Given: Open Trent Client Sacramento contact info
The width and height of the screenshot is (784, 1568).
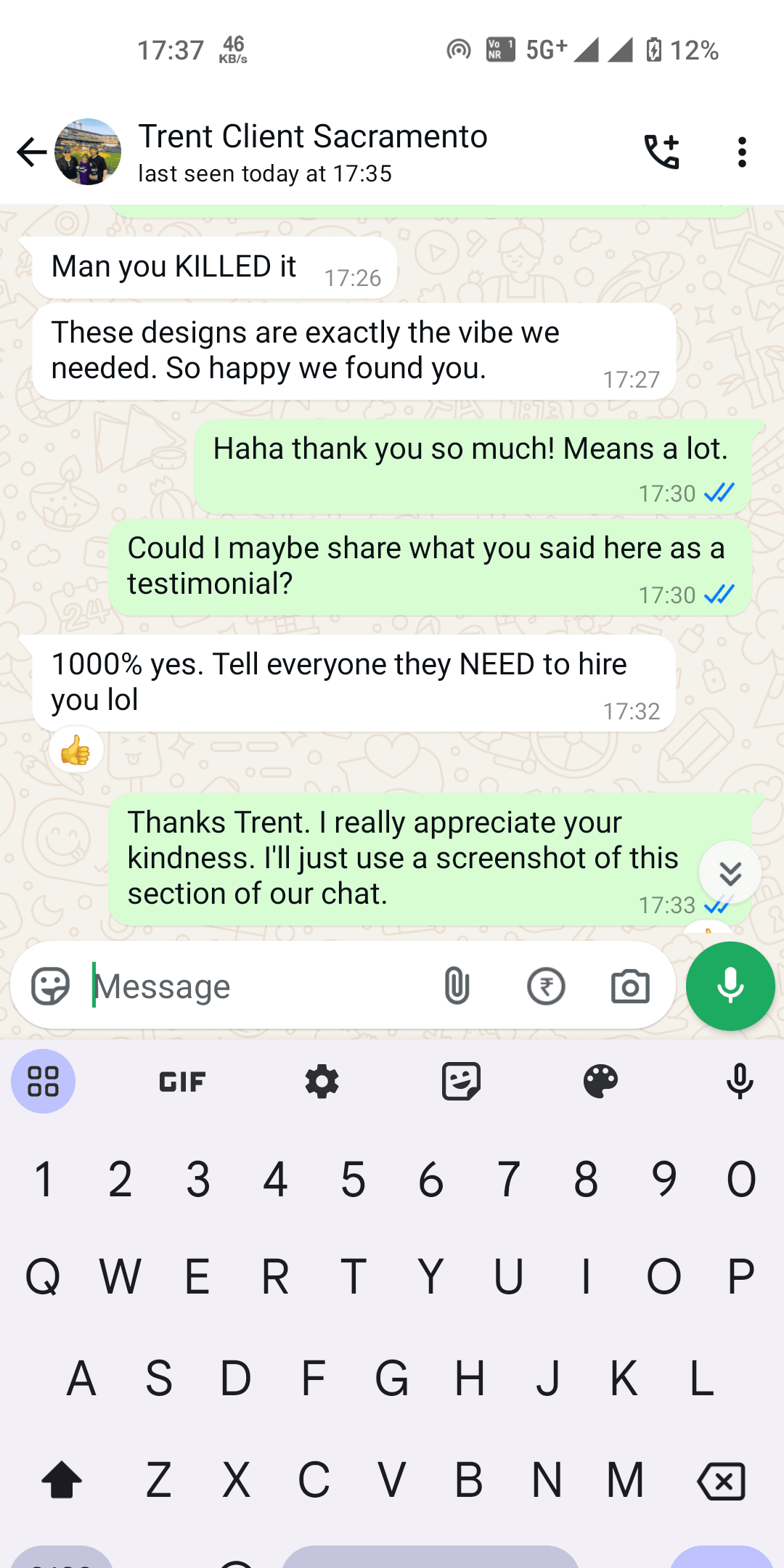Looking at the screenshot, I should [312, 152].
